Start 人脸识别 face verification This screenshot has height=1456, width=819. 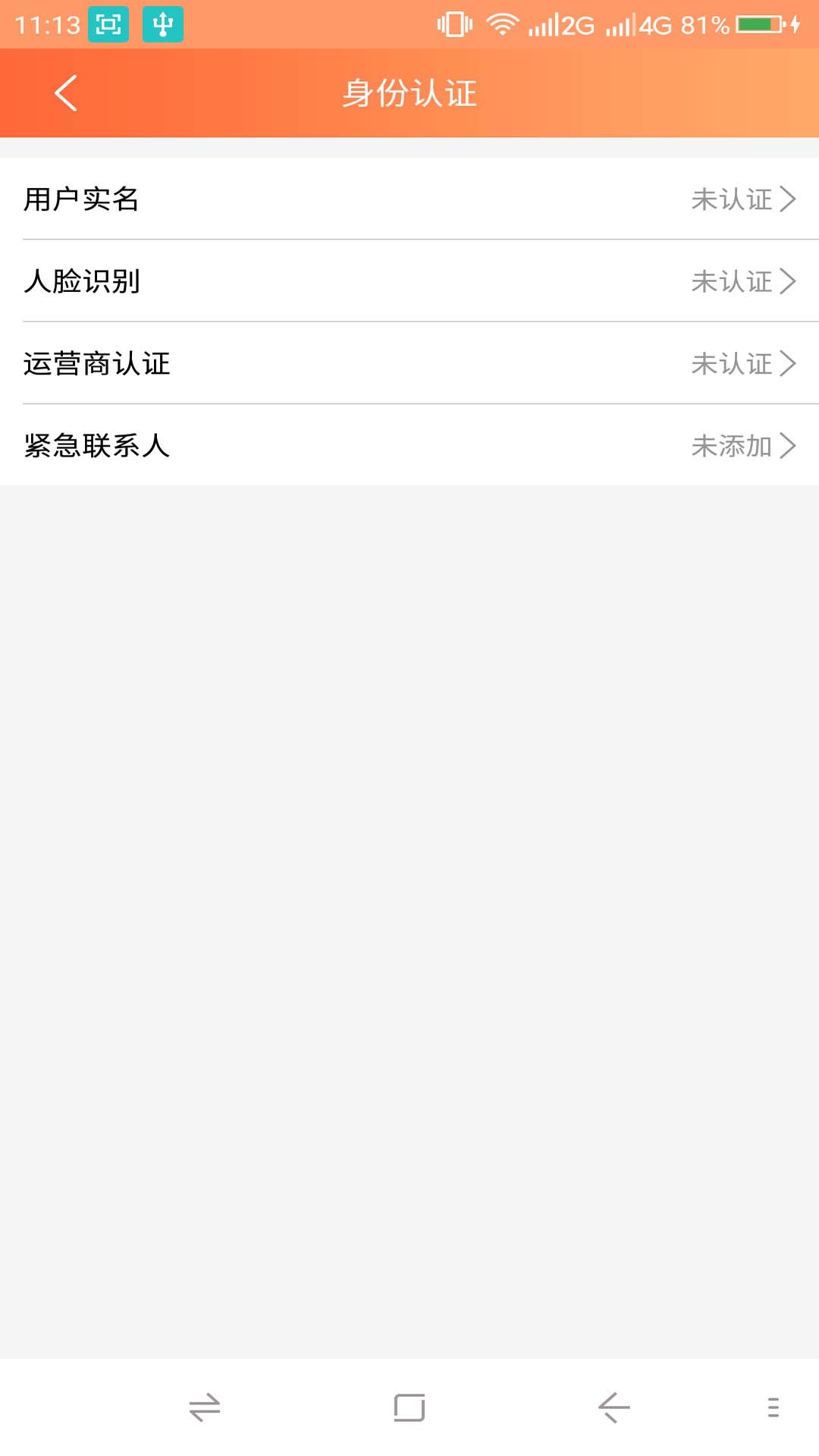point(409,281)
